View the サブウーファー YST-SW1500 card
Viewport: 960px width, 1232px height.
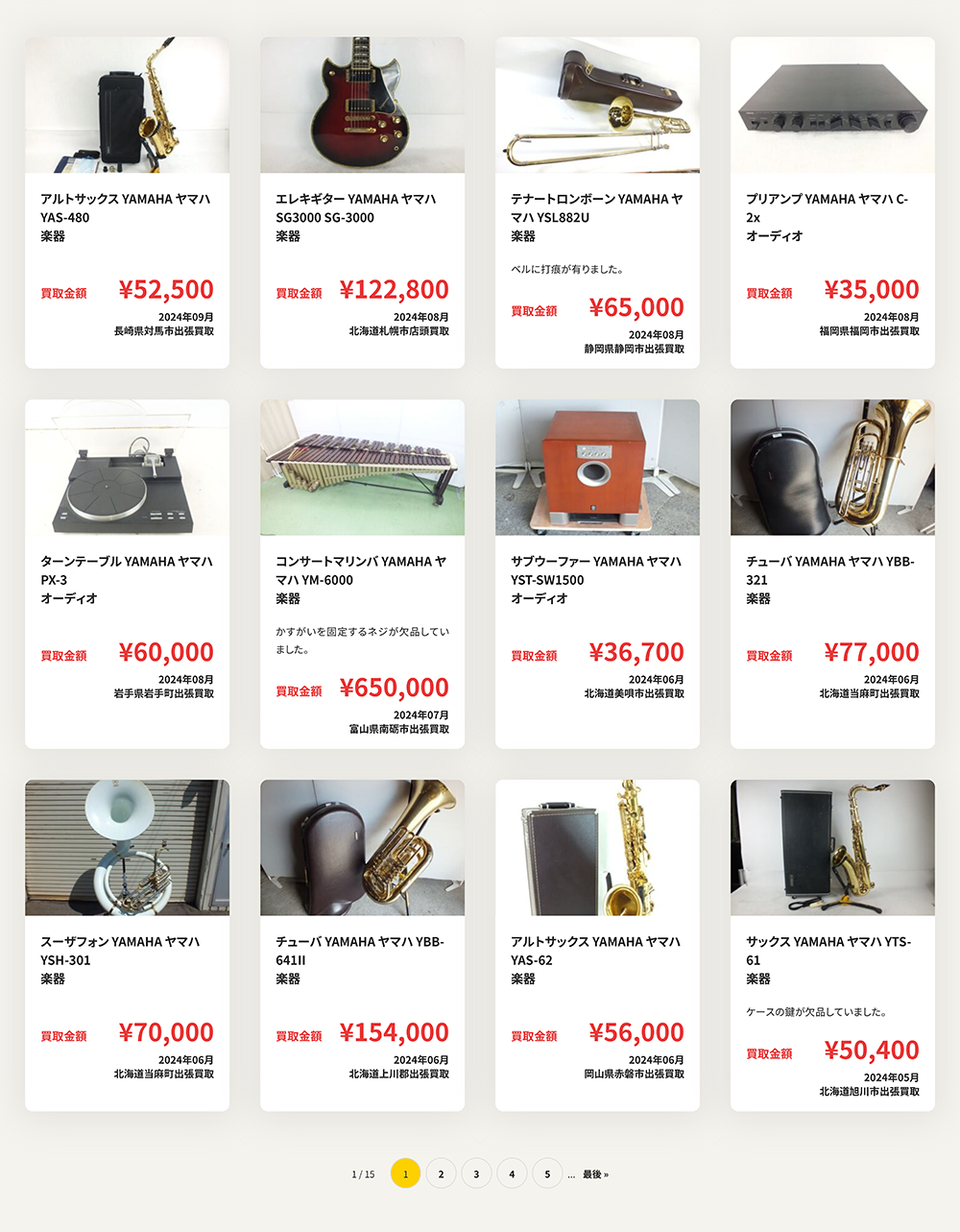pos(597,573)
